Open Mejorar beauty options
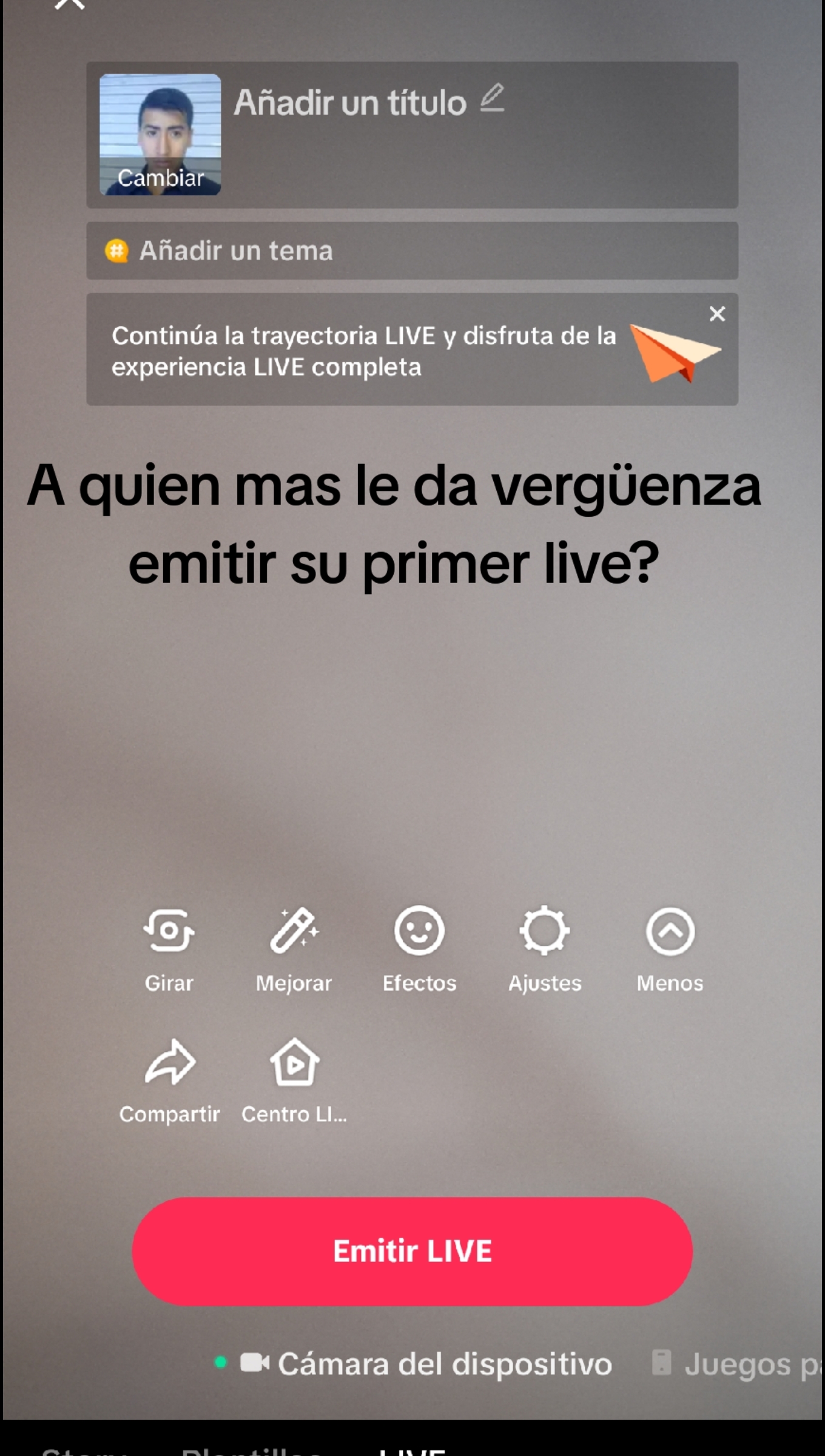The image size is (825, 1456). coord(294,947)
